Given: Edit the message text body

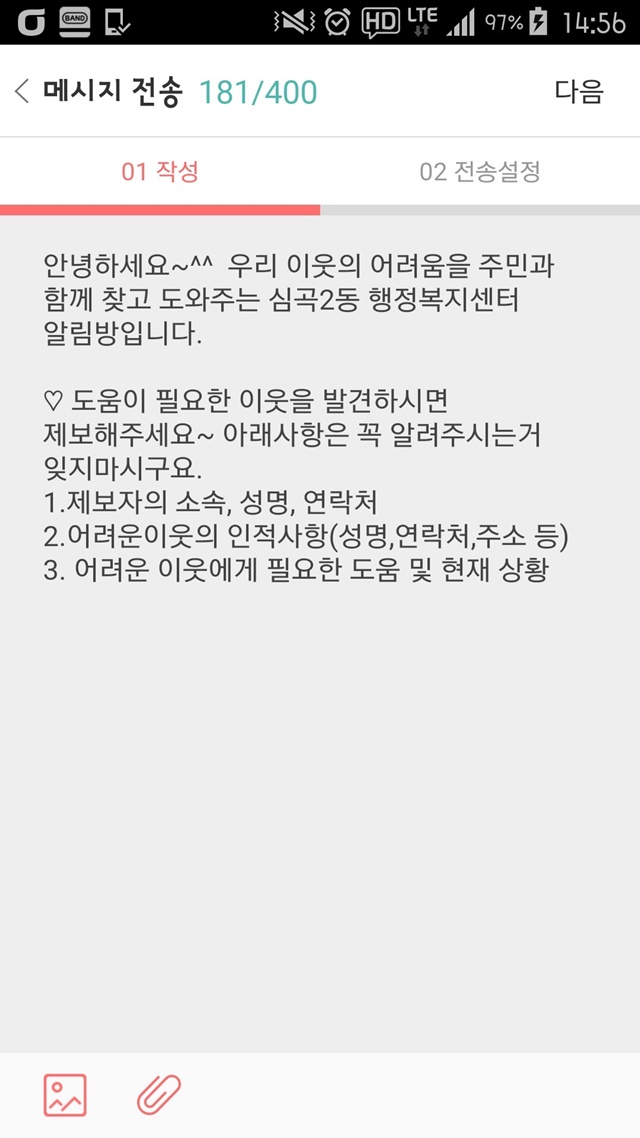Looking at the screenshot, I should click(320, 420).
